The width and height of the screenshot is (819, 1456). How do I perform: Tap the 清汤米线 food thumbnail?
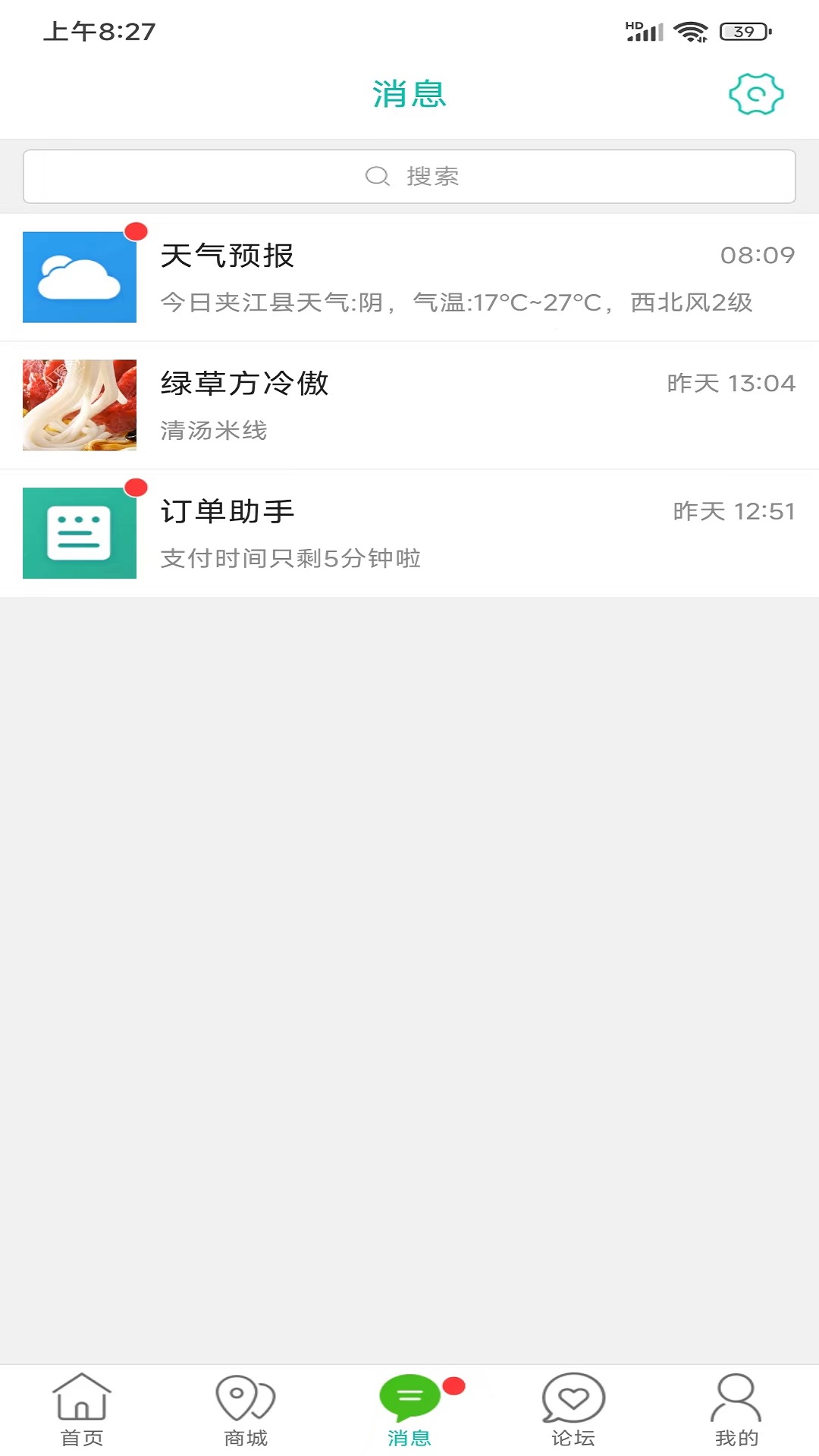pyautogui.click(x=80, y=404)
